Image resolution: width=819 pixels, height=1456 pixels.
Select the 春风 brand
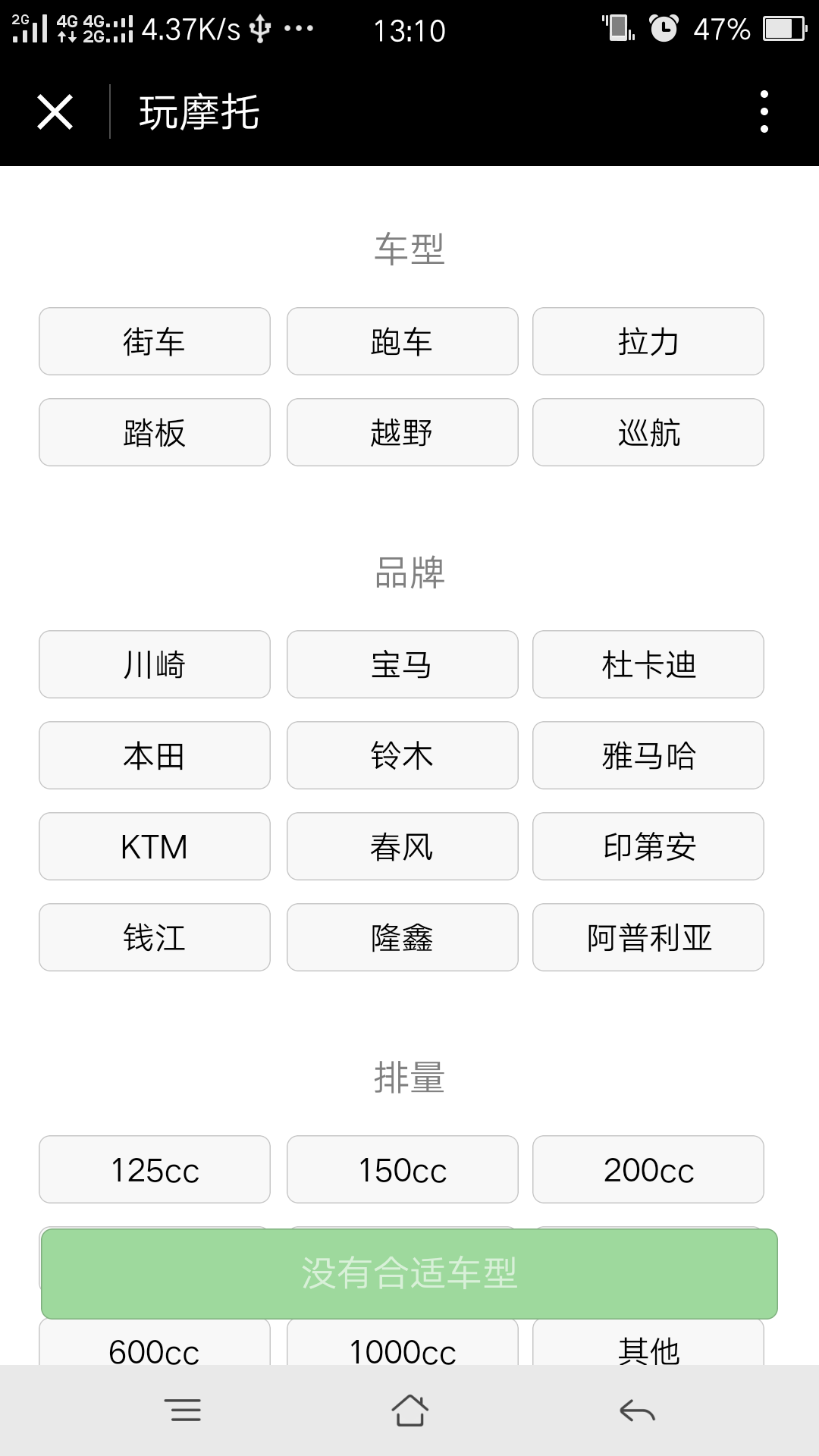(x=402, y=846)
